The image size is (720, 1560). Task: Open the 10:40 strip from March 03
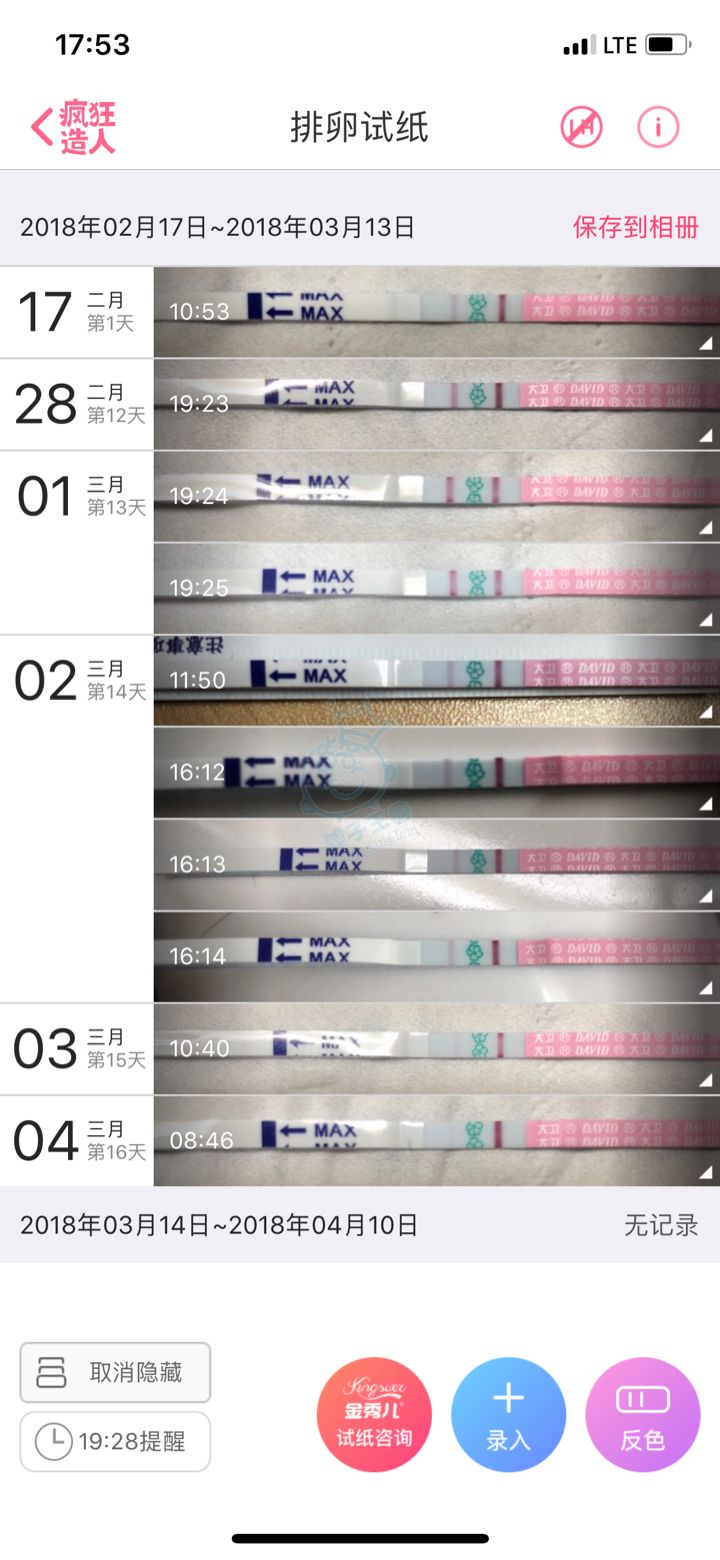pyautogui.click(x=436, y=1048)
